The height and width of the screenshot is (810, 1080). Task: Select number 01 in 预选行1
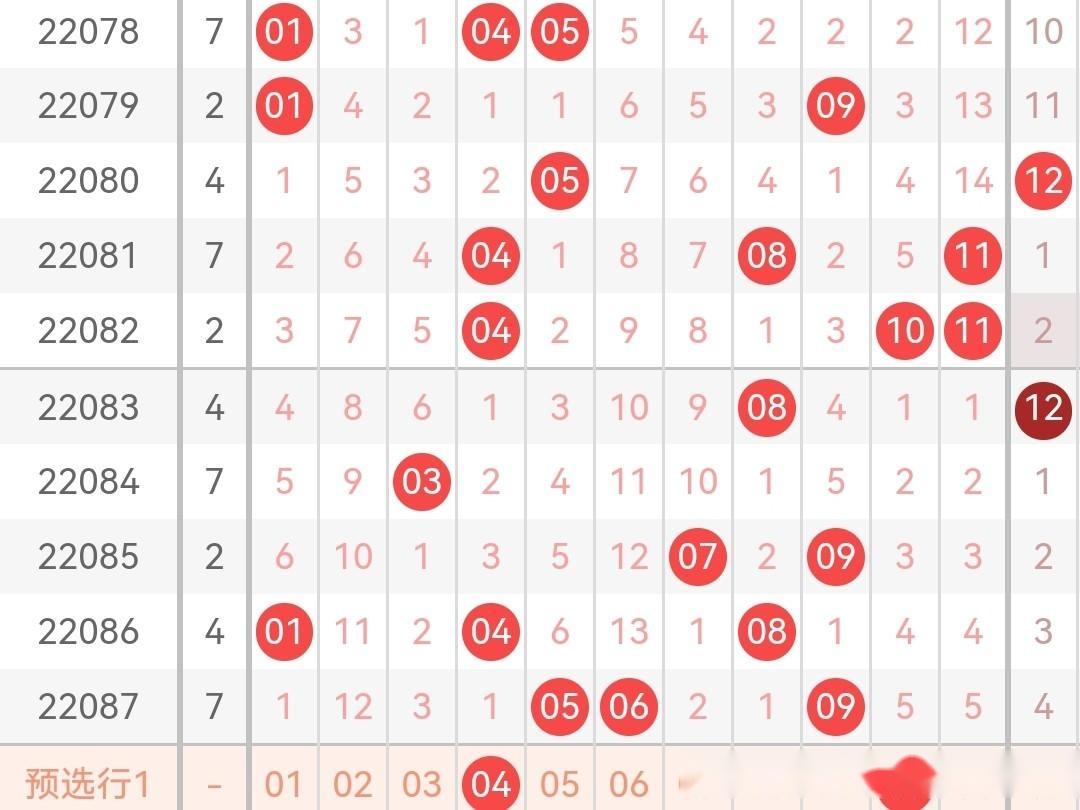point(284,783)
